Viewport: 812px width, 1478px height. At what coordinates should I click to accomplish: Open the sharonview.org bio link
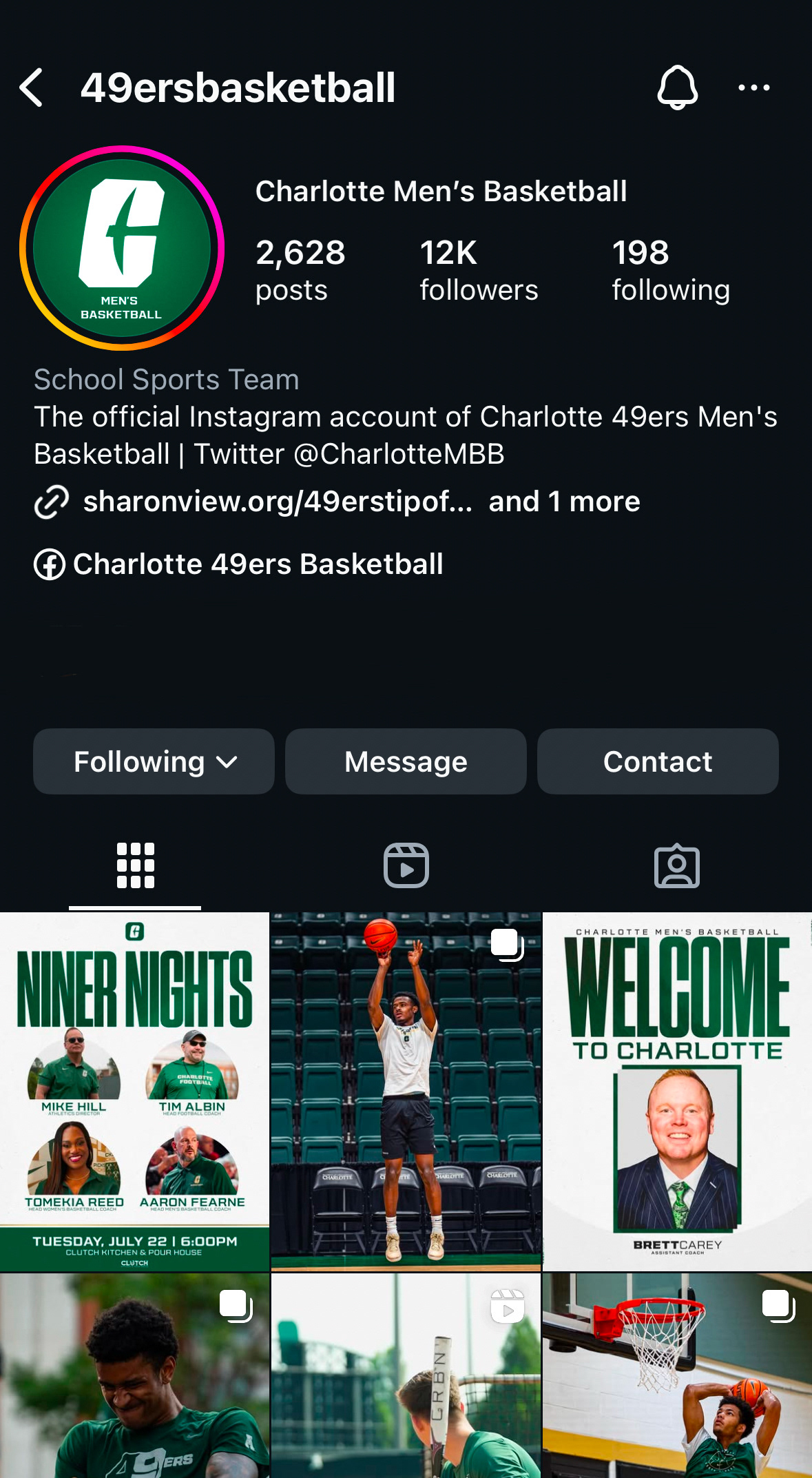click(278, 502)
